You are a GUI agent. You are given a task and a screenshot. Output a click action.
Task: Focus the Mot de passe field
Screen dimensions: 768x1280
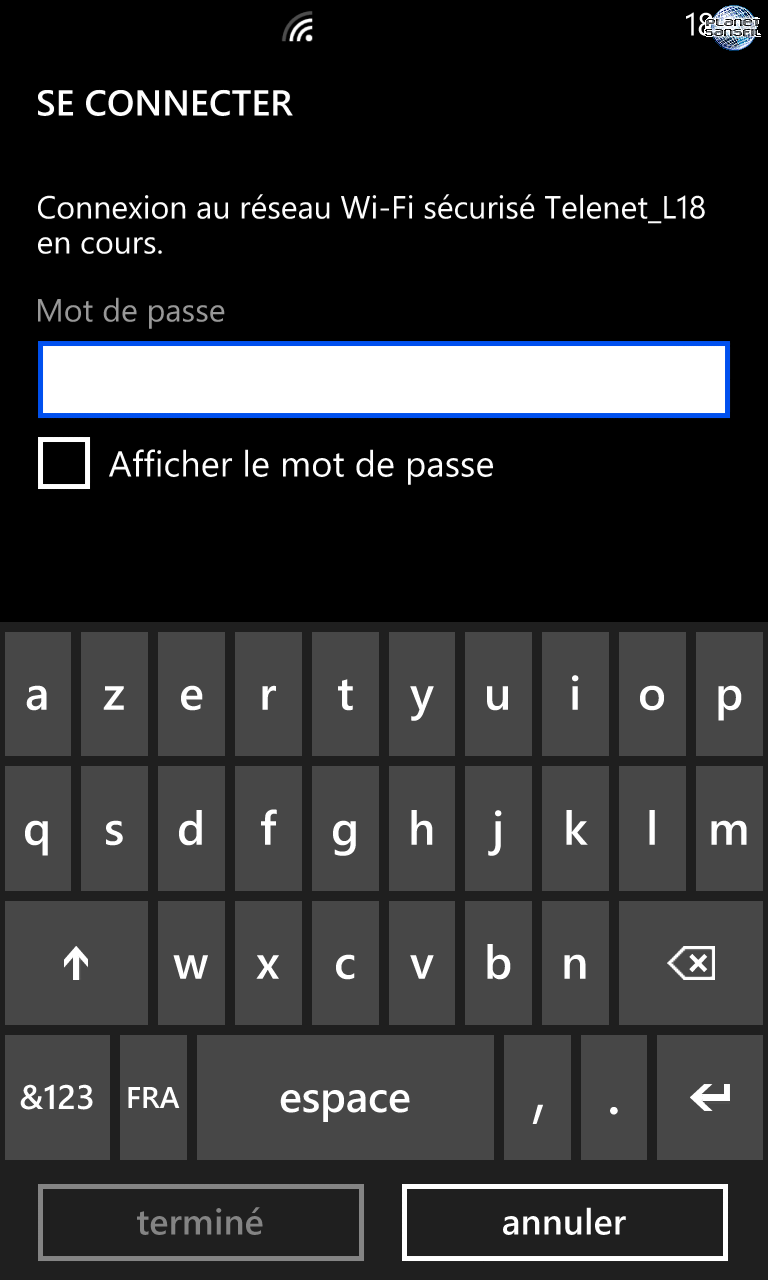[384, 379]
